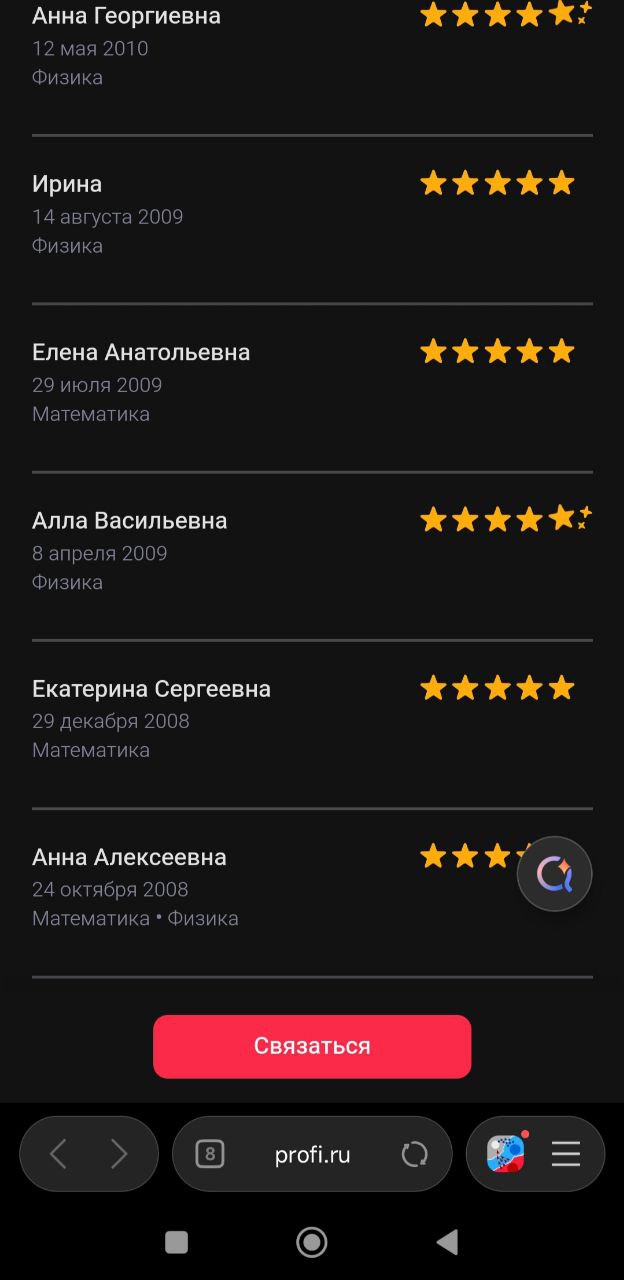Viewport: 624px width, 1280px height.
Task: Open the floating AI assistant bubble
Action: coord(554,874)
